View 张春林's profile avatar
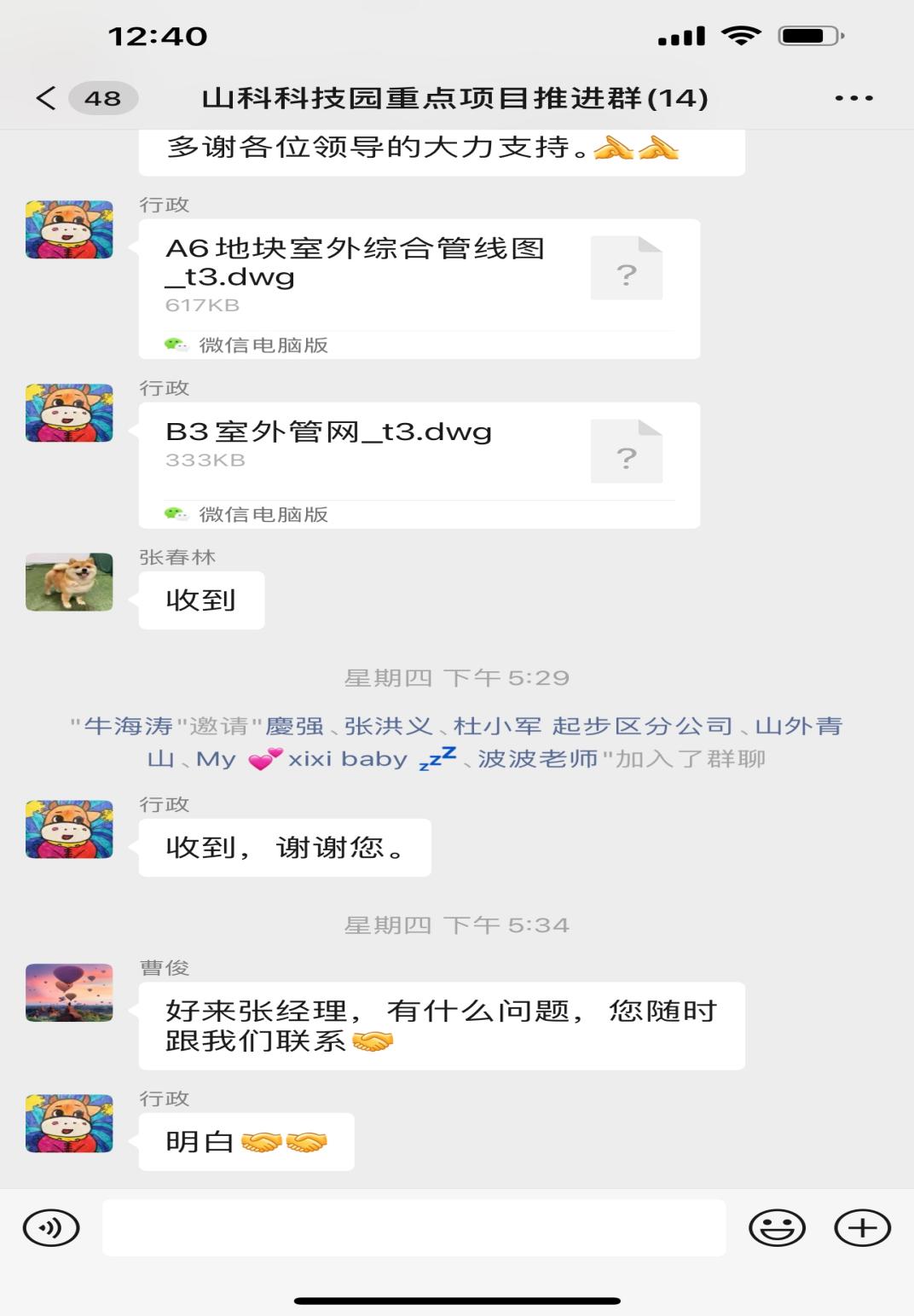 (x=69, y=582)
